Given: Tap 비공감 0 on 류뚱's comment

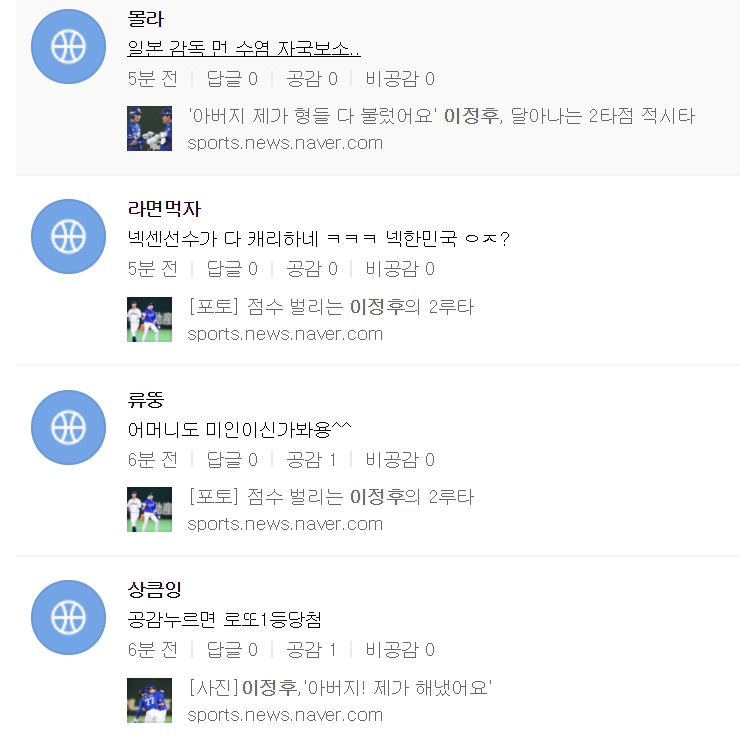Looking at the screenshot, I should (x=400, y=460).
